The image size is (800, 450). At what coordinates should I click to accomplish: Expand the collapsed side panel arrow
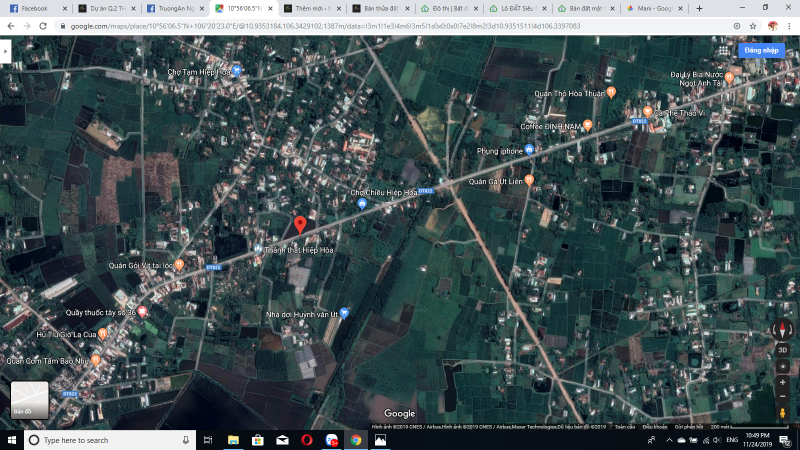click(6, 49)
